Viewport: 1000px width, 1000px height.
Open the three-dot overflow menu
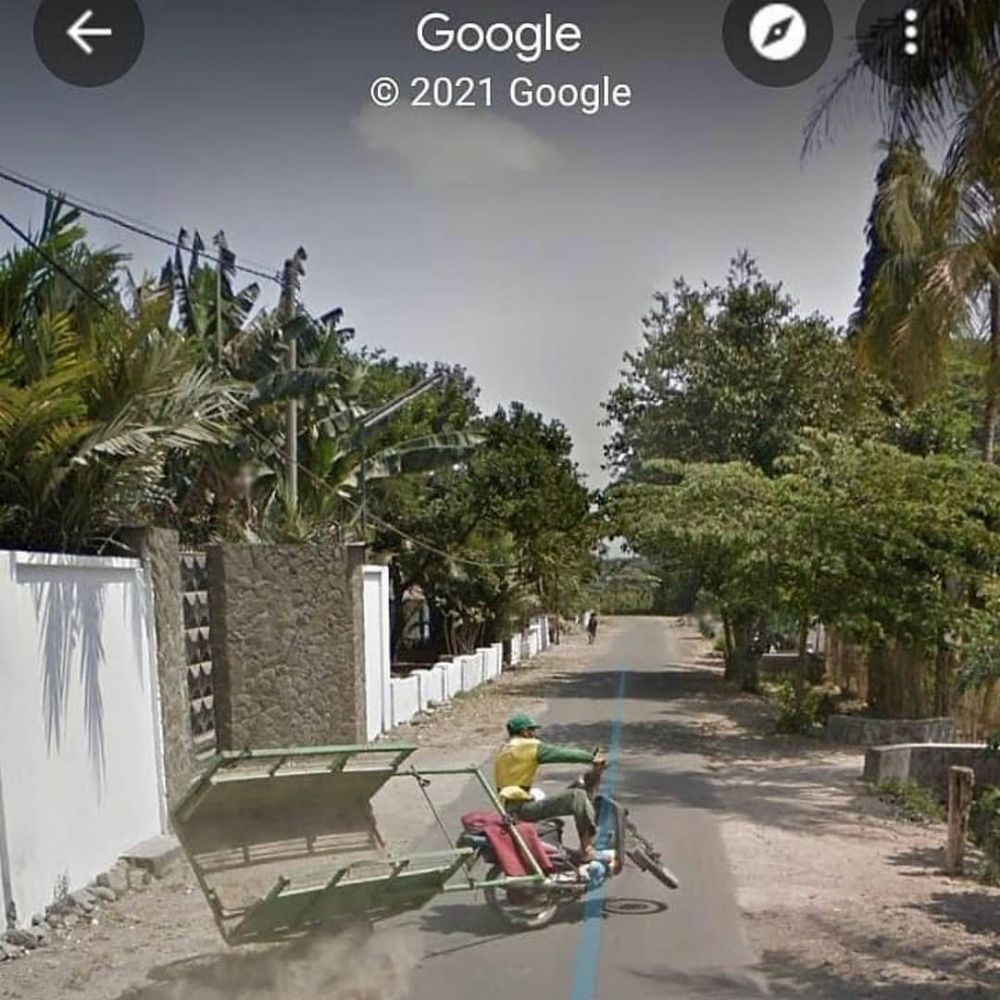910,33
